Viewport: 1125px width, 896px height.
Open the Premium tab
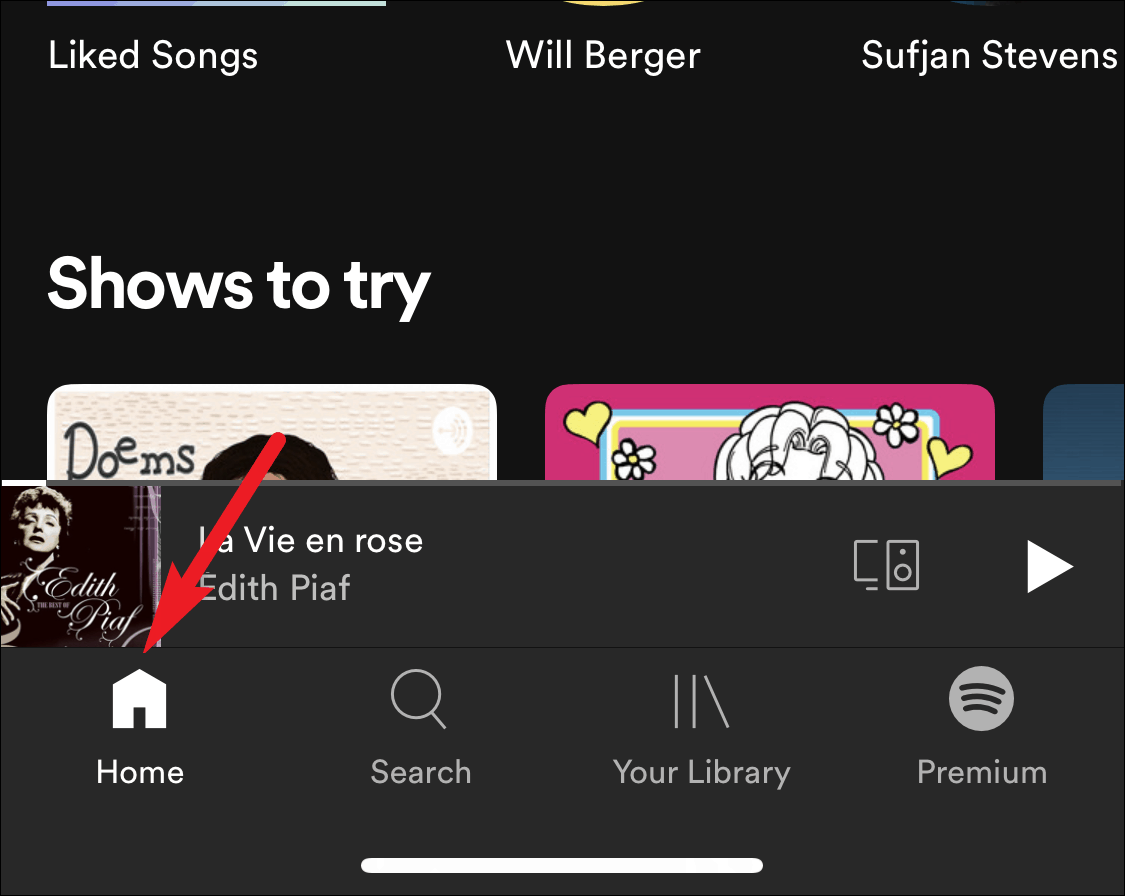pyautogui.click(x=981, y=725)
